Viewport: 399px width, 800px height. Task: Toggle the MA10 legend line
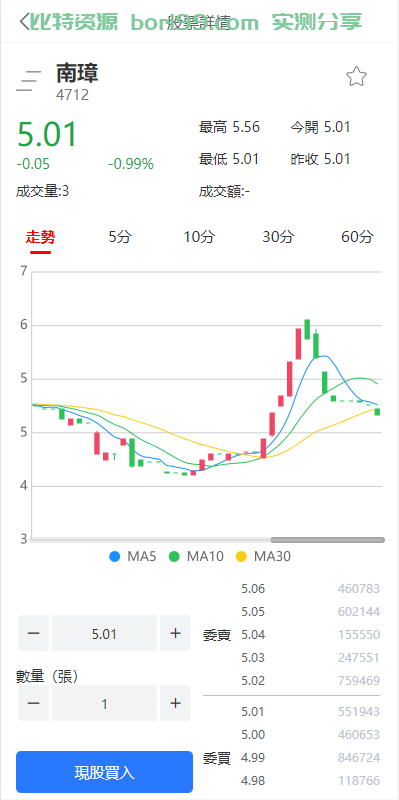point(196,556)
